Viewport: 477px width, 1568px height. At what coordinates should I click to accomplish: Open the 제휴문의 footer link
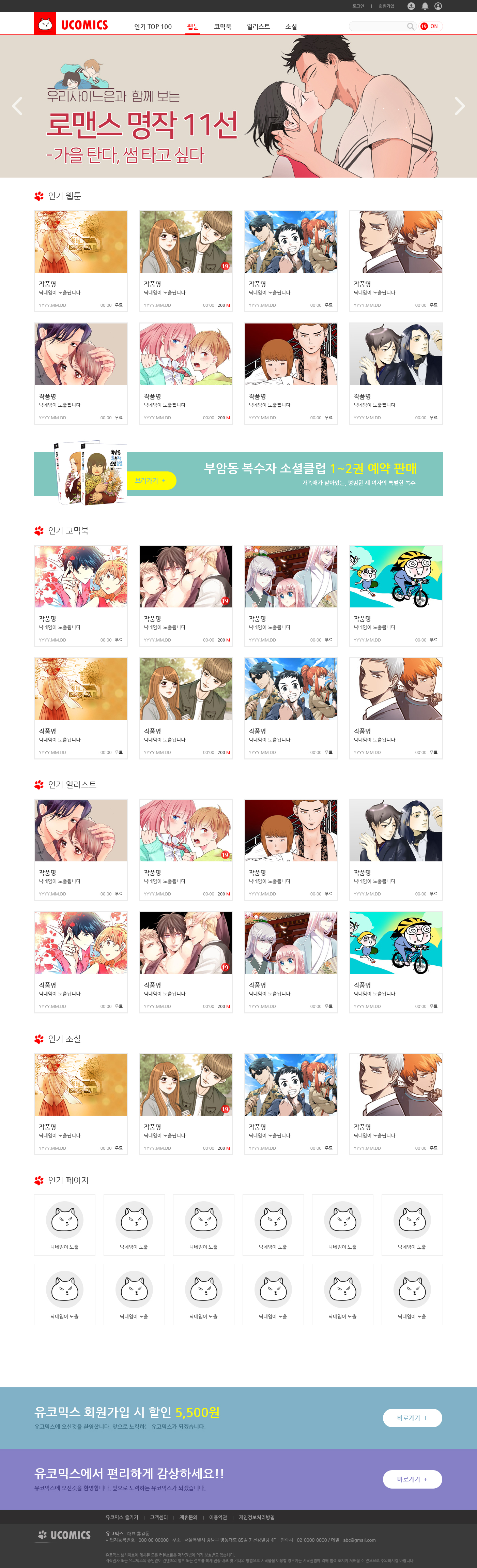pos(188,1517)
